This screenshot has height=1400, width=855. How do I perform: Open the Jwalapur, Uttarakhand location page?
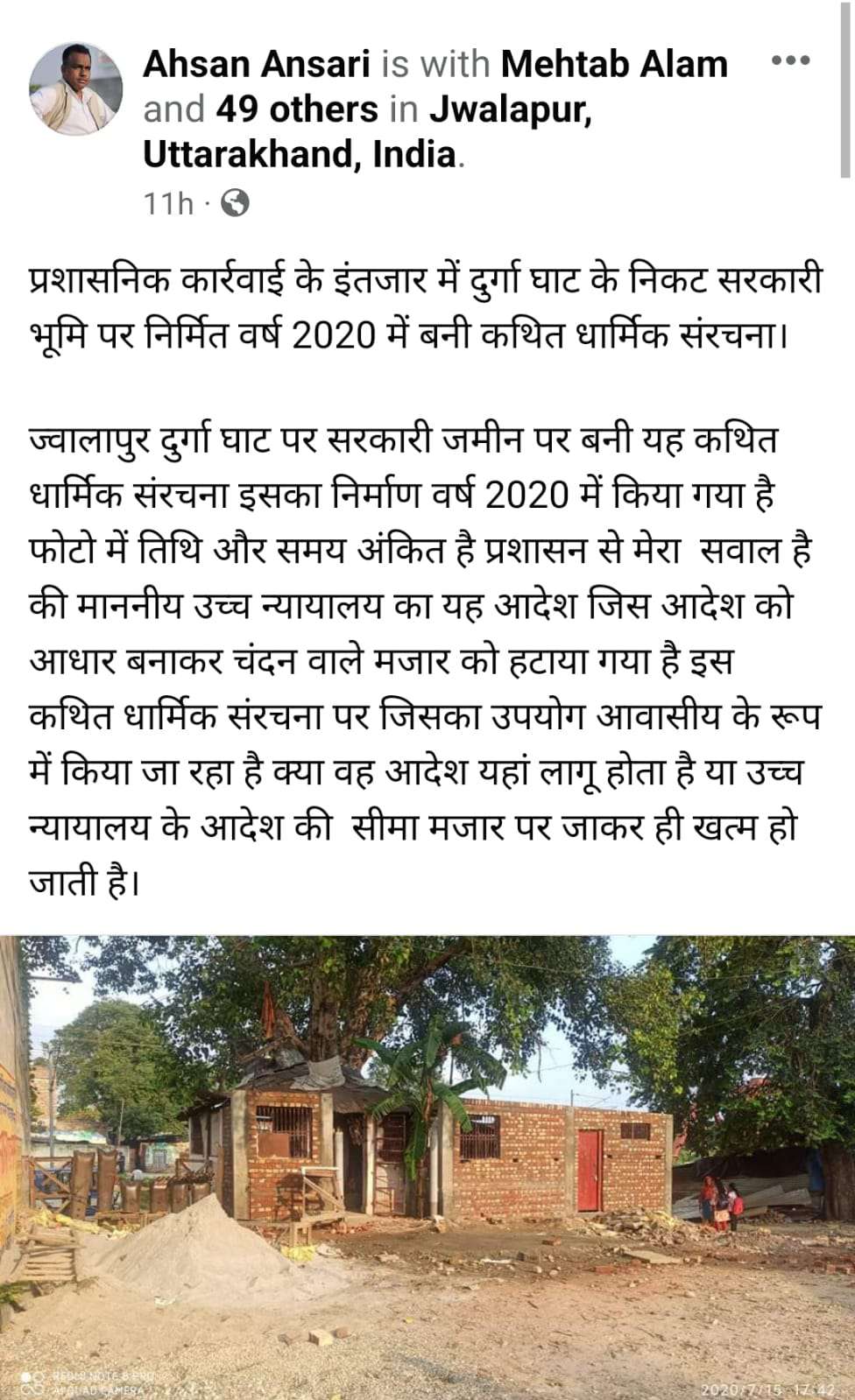tap(509, 111)
